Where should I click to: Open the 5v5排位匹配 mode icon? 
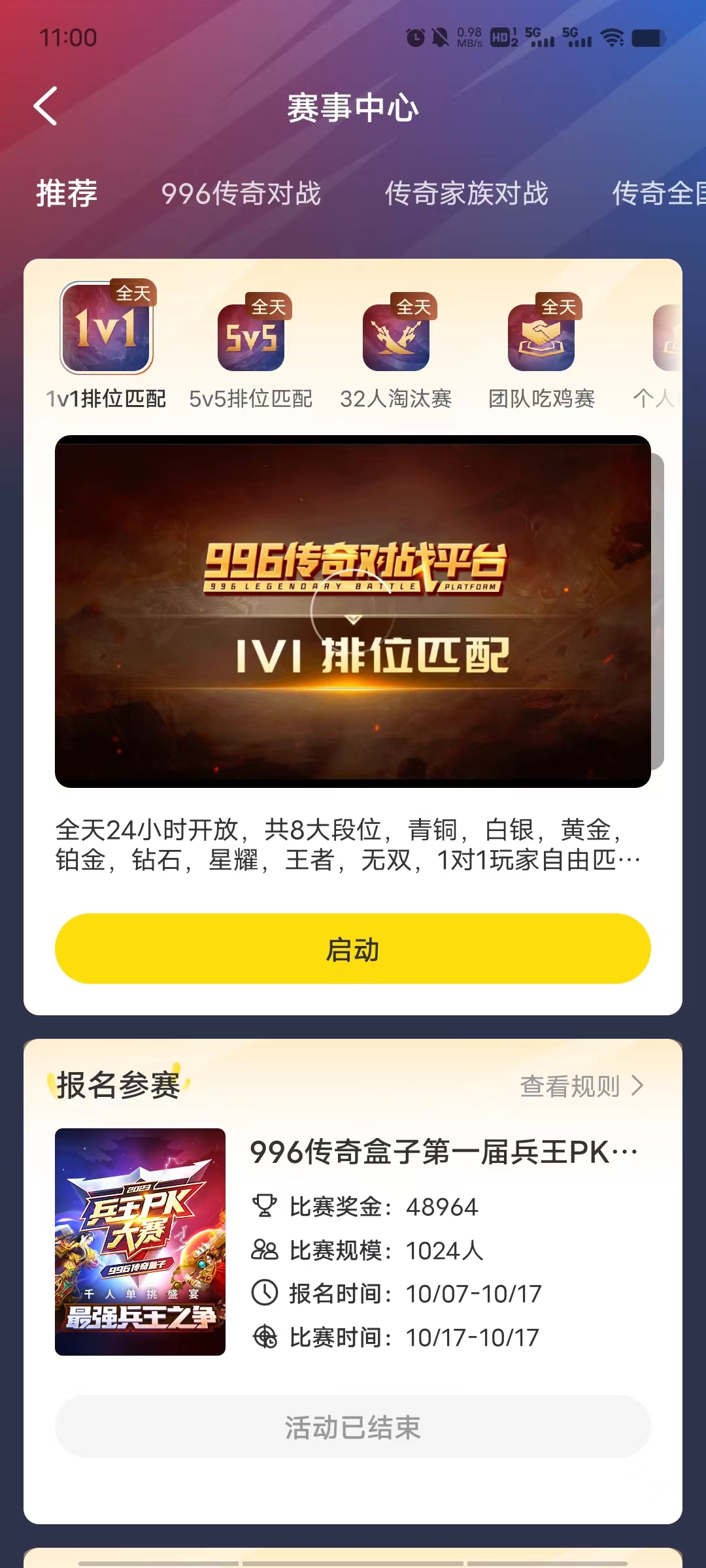tap(251, 335)
